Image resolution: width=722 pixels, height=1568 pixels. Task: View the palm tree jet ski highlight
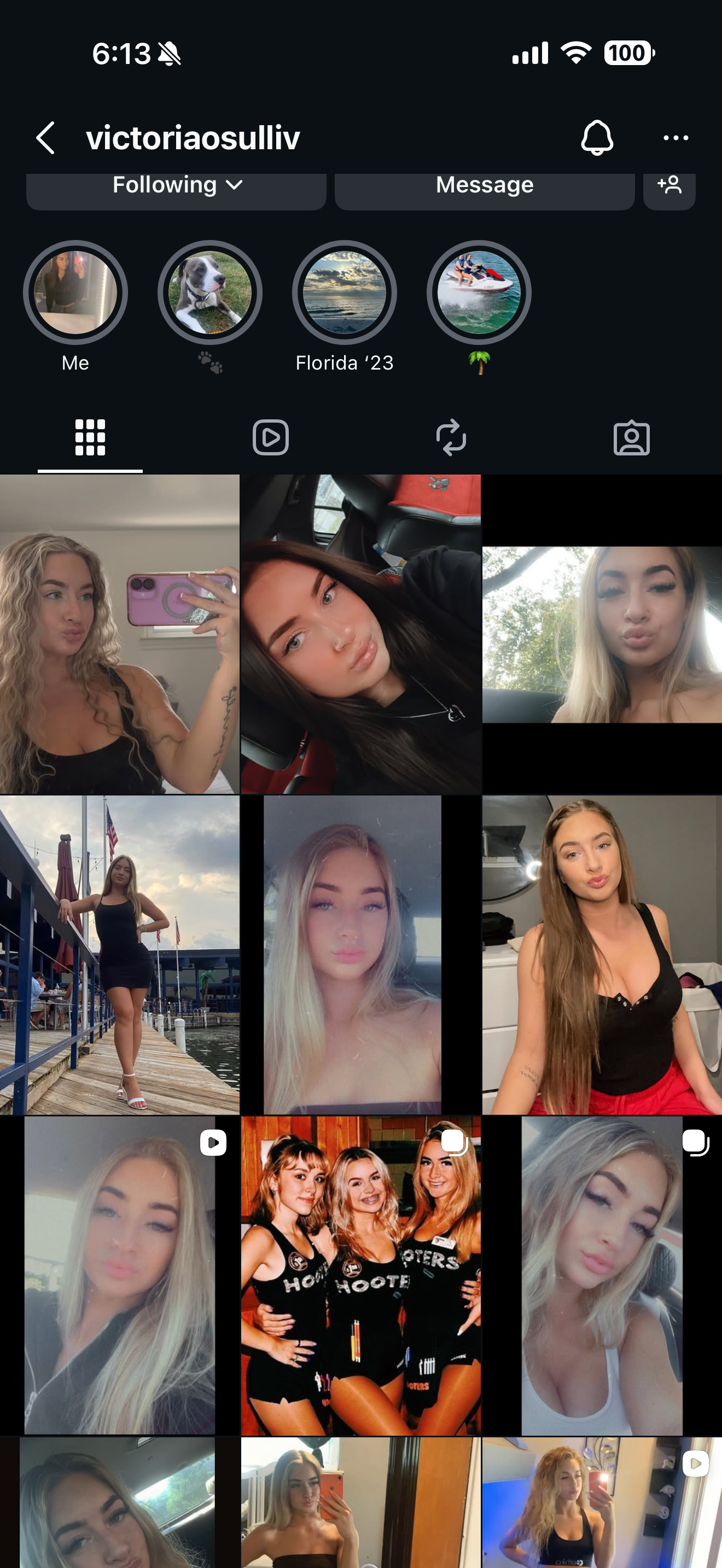pos(479,293)
